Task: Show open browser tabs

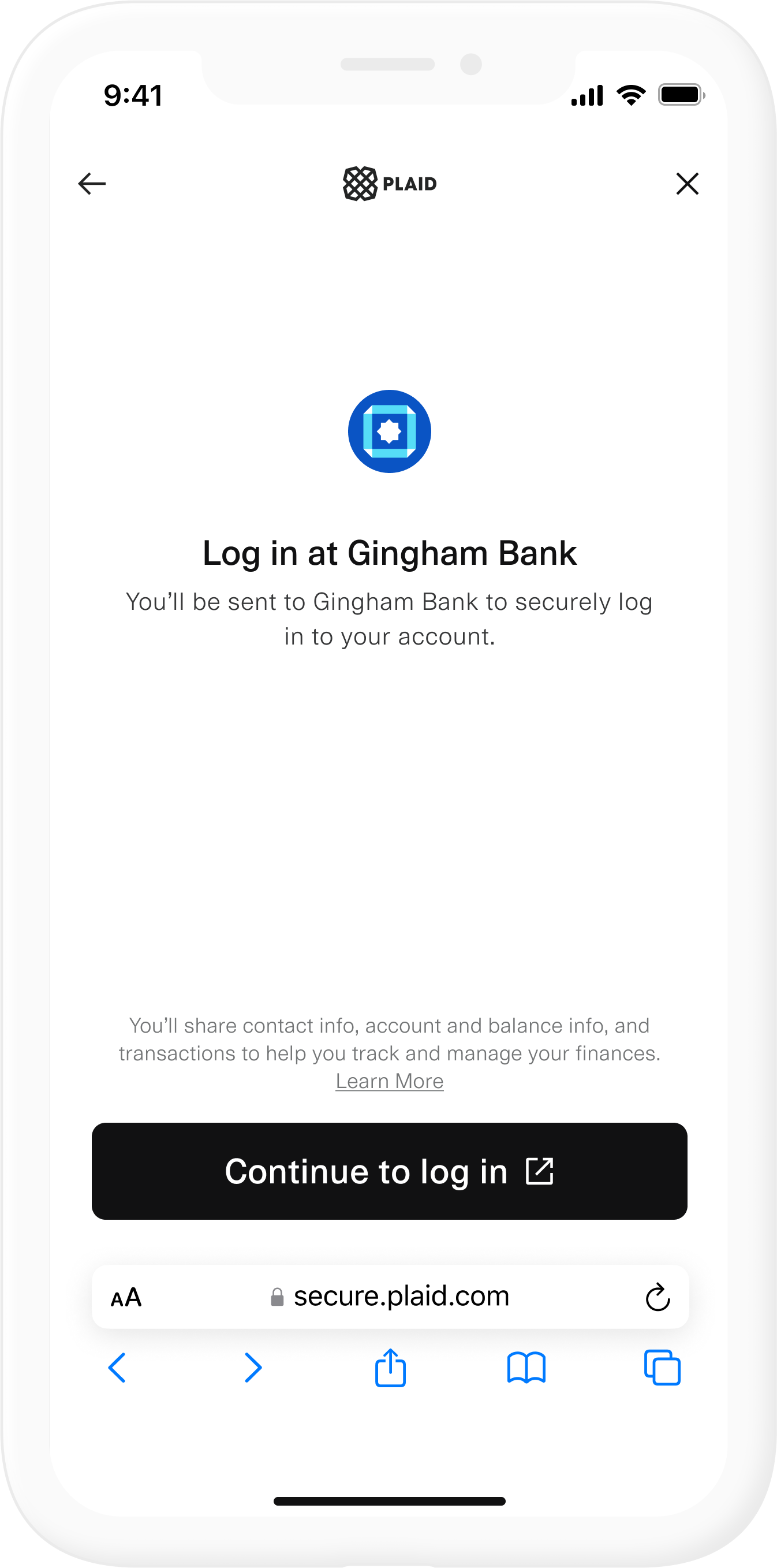Action: (662, 1368)
